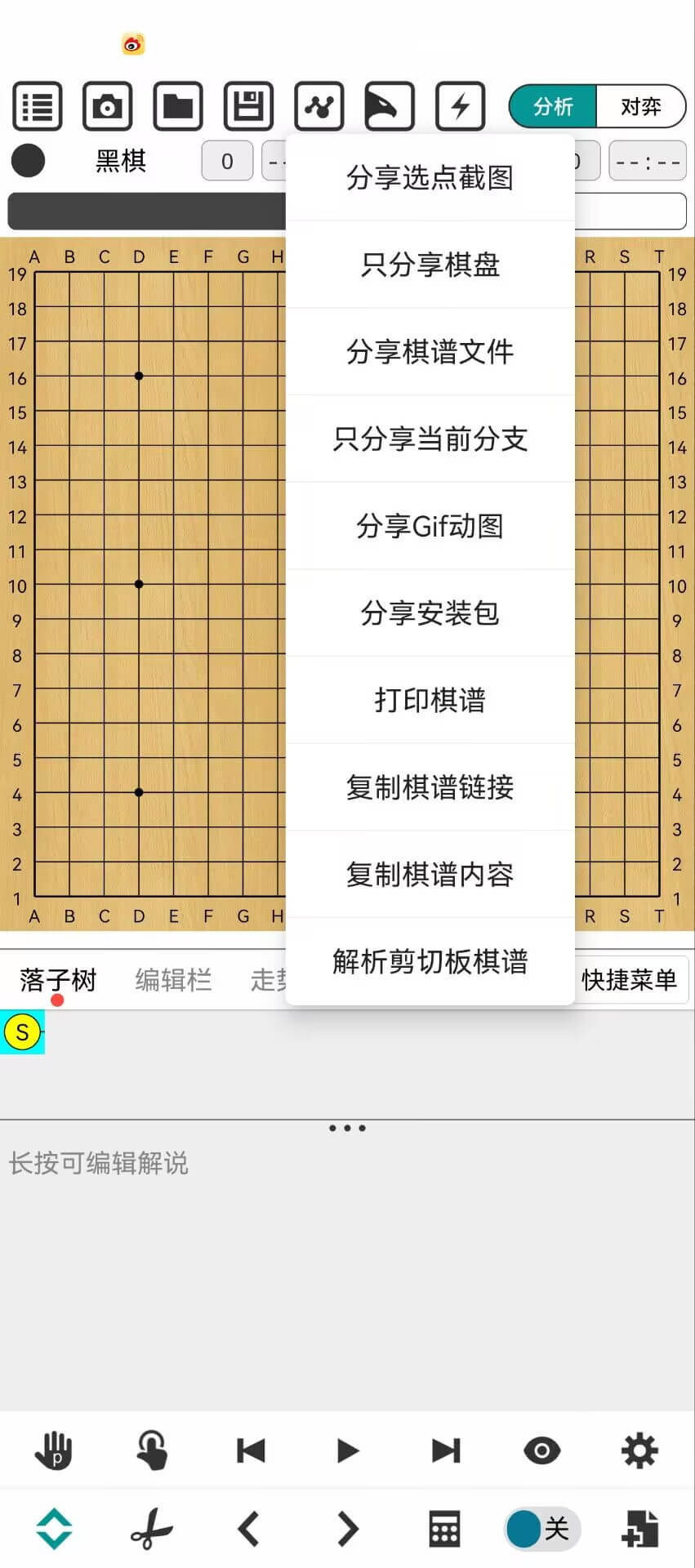
Task: Open the folder icon in toolbar
Action: tap(178, 106)
